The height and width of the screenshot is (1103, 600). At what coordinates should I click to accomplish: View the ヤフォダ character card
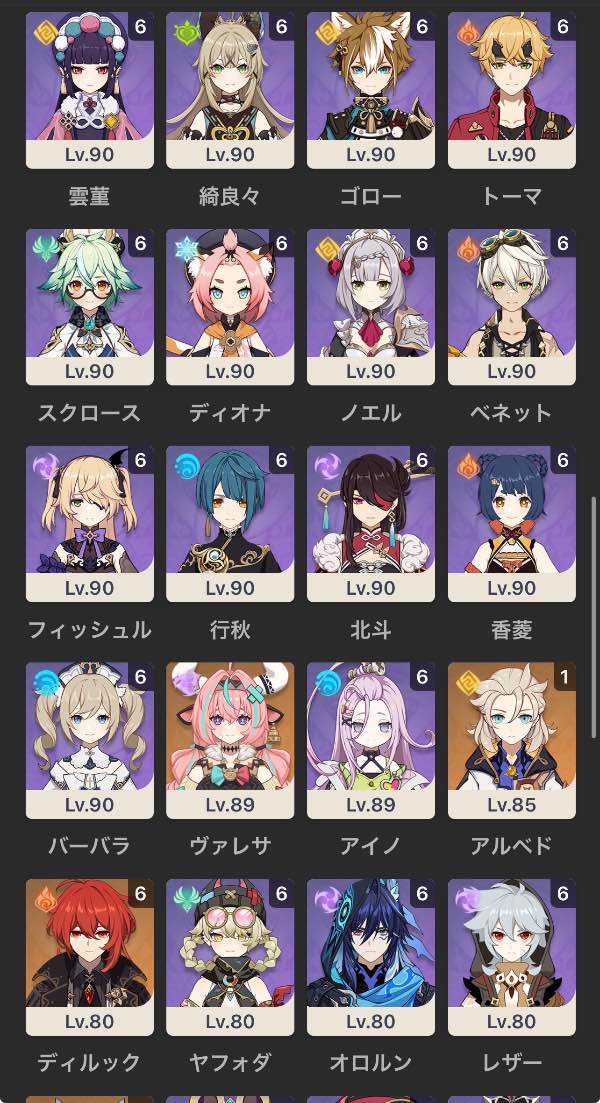(x=230, y=956)
